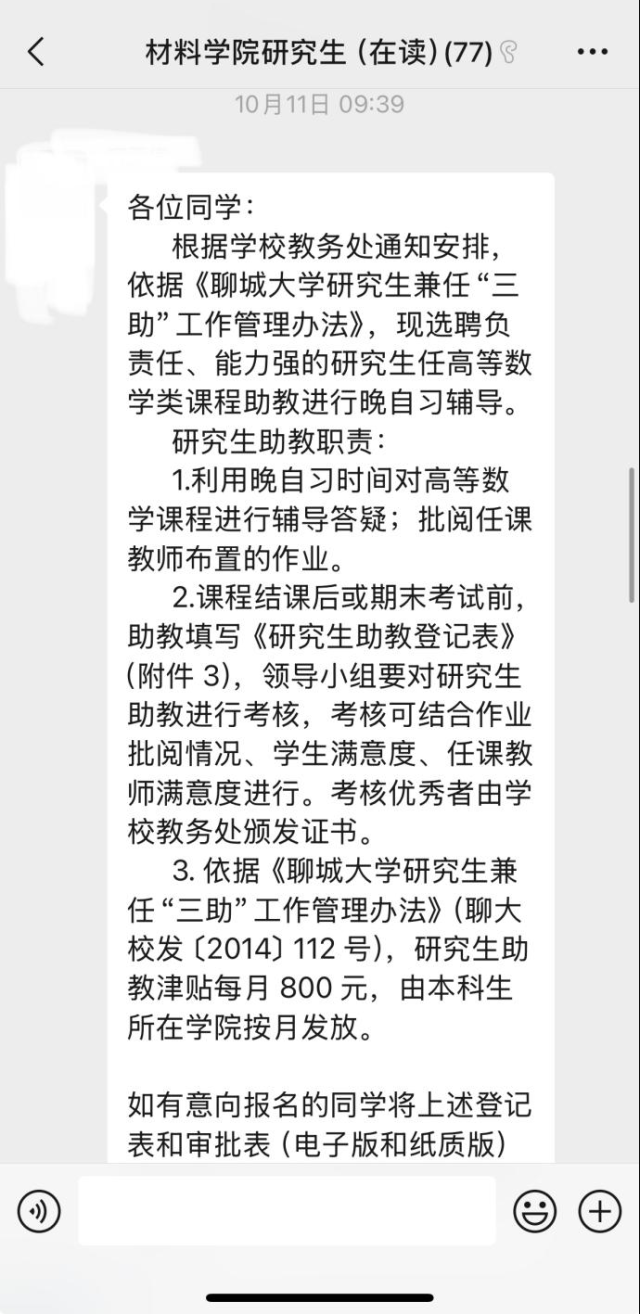Open group chat details menu
Viewport: 640px width, 1314px height.
593,52
